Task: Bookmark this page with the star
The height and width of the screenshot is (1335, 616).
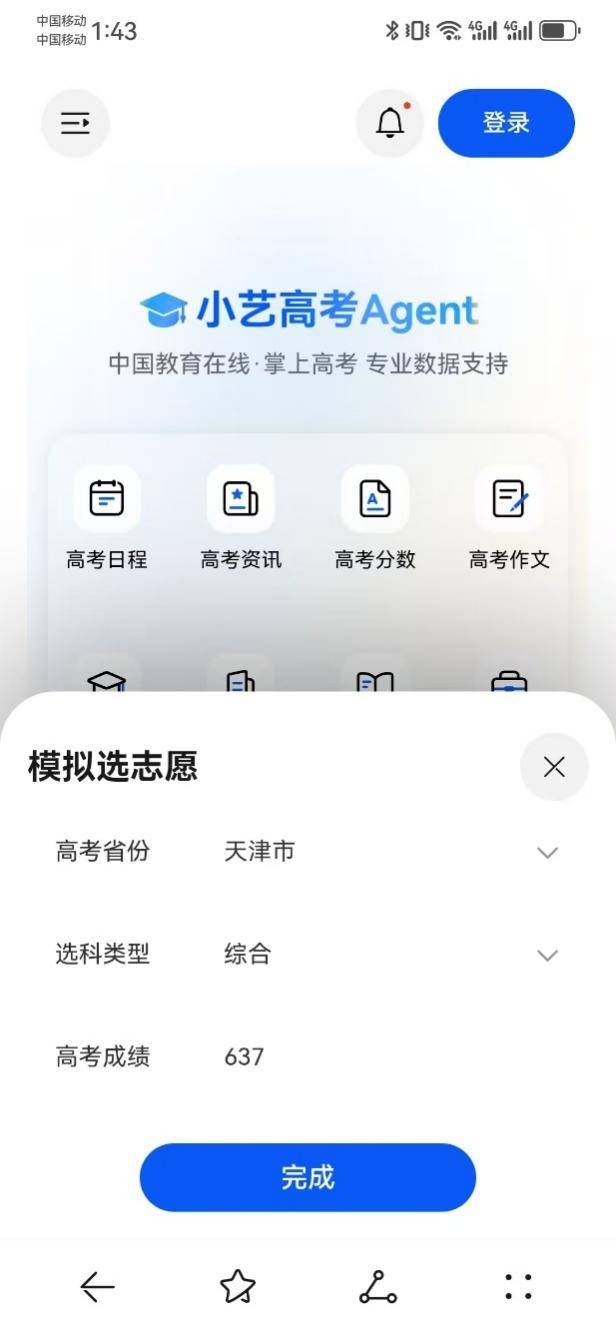Action: 237,1286
